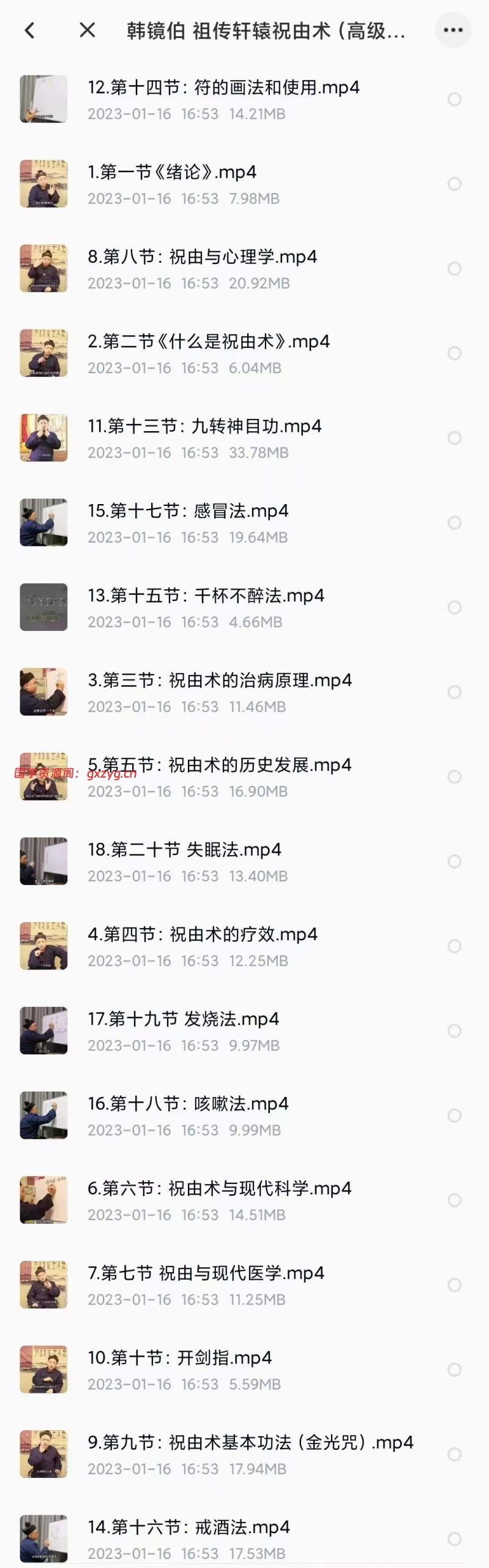View 6.第六节:祝由术与现代科学.mp4
489x1568 pixels.
[x=219, y=1188]
